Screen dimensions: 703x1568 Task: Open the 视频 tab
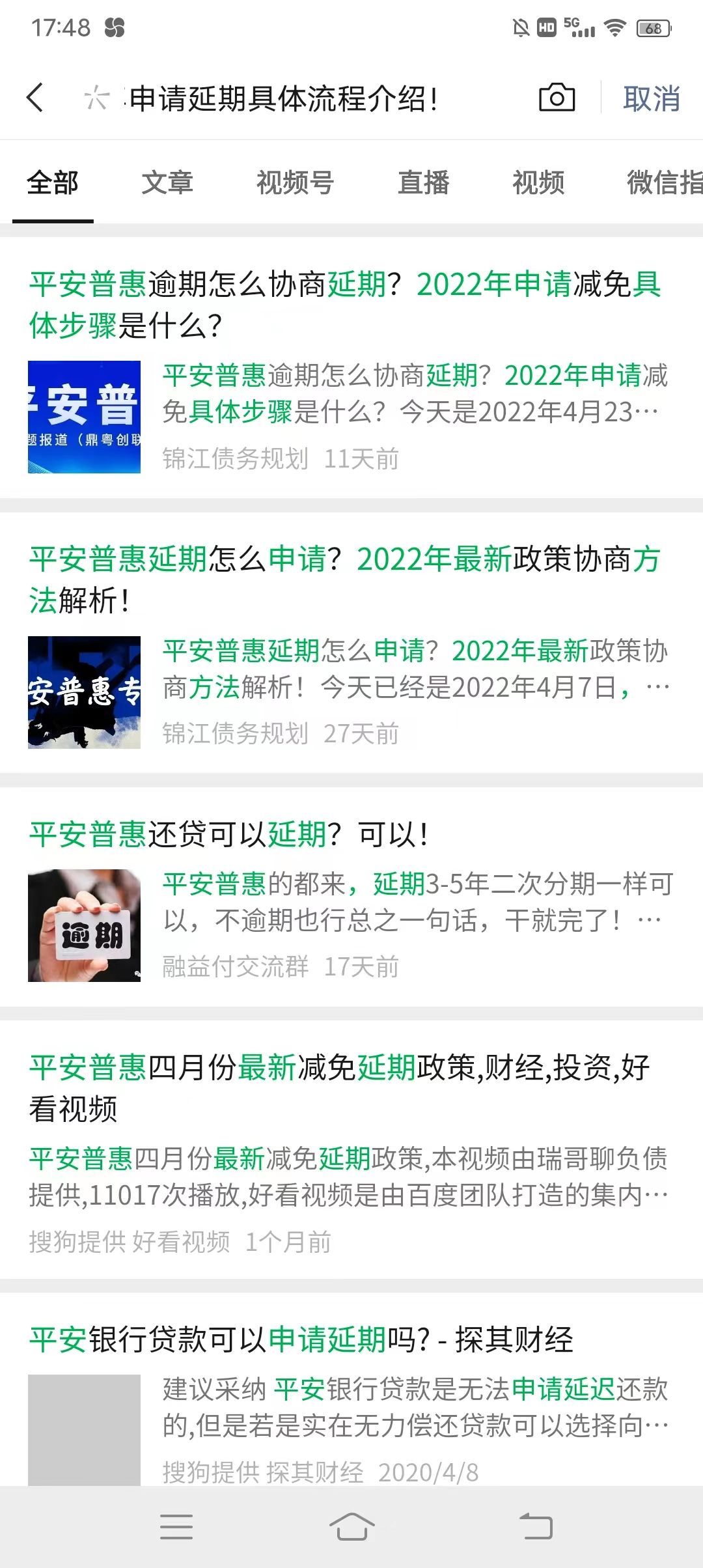(538, 182)
